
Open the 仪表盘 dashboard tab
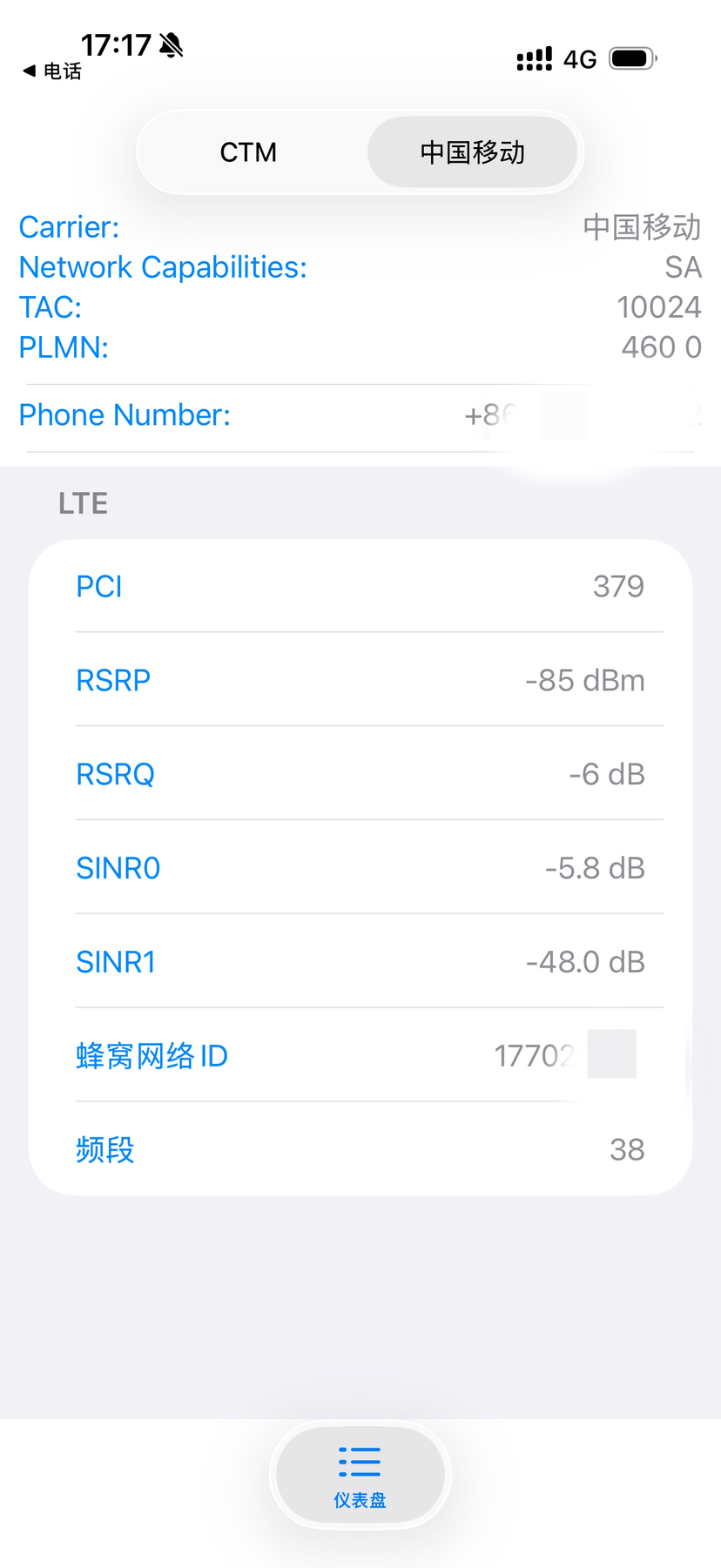pyautogui.click(x=360, y=1475)
